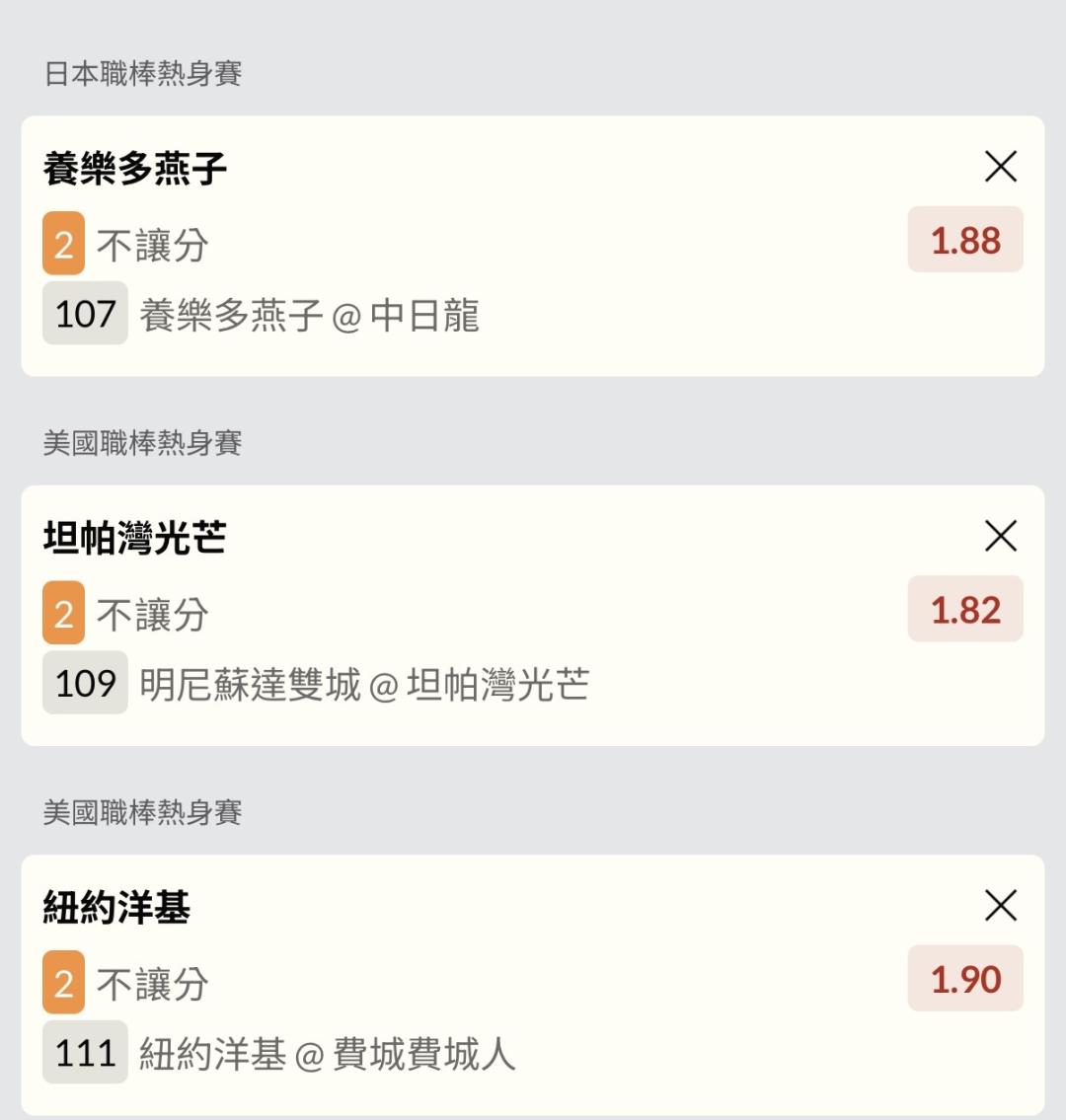Viewport: 1066px width, 1120px height.
Task: Dismiss the 紐約洋基 pick
Action: click(x=1000, y=906)
